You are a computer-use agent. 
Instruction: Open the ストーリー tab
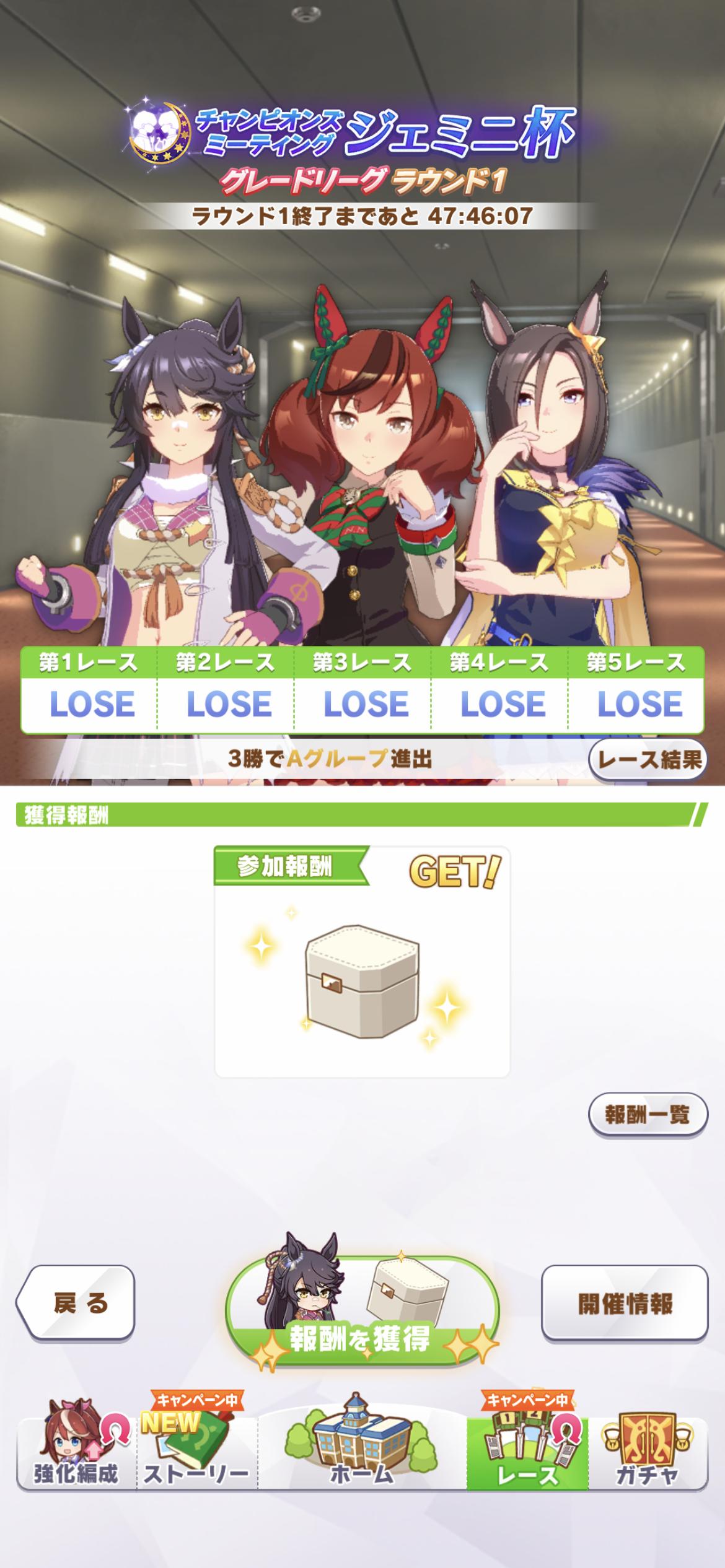click(196, 1454)
